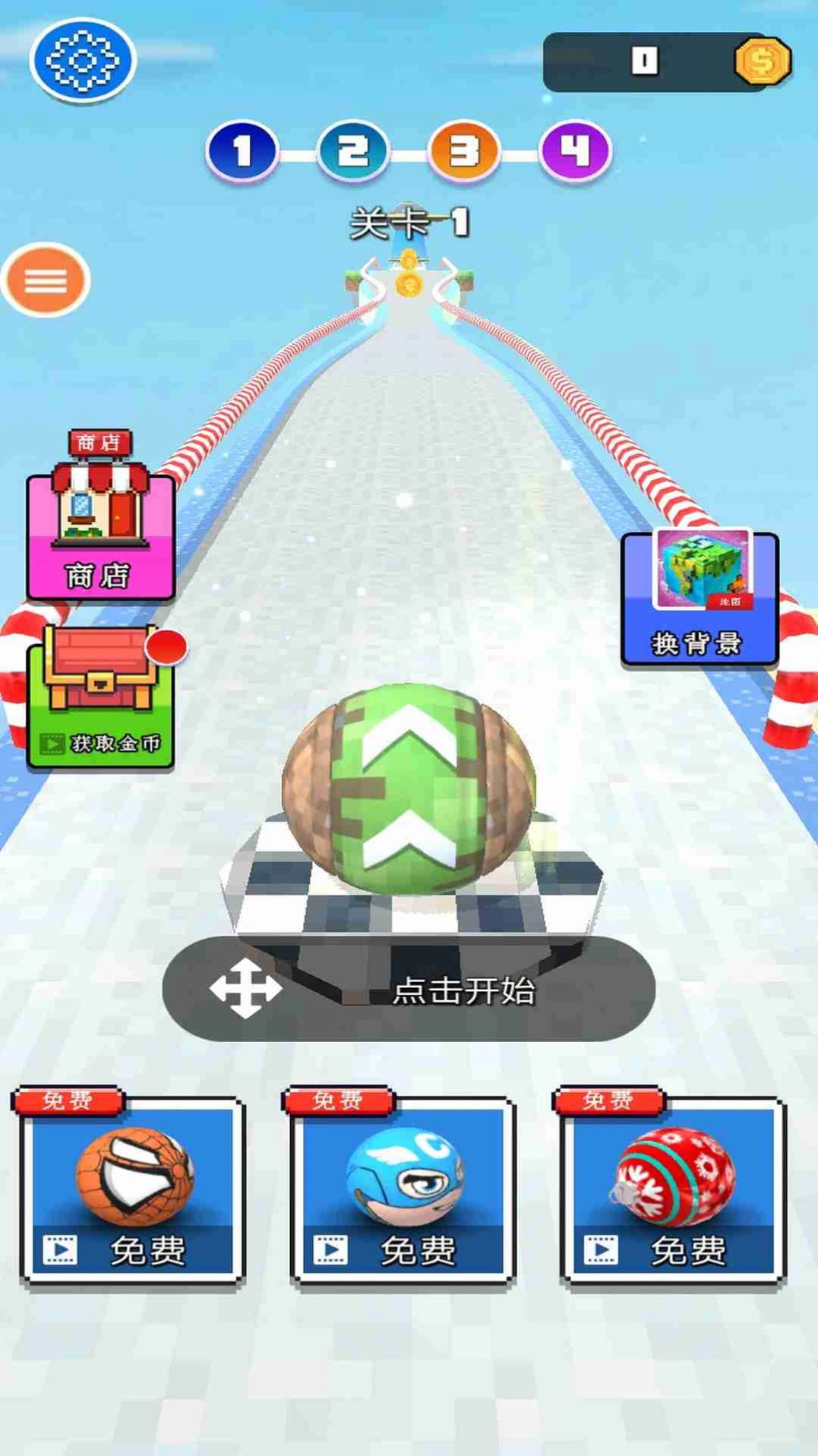This screenshot has height=1456, width=818.
Task: Tap 点击开始 to start the level
Action: [409, 990]
